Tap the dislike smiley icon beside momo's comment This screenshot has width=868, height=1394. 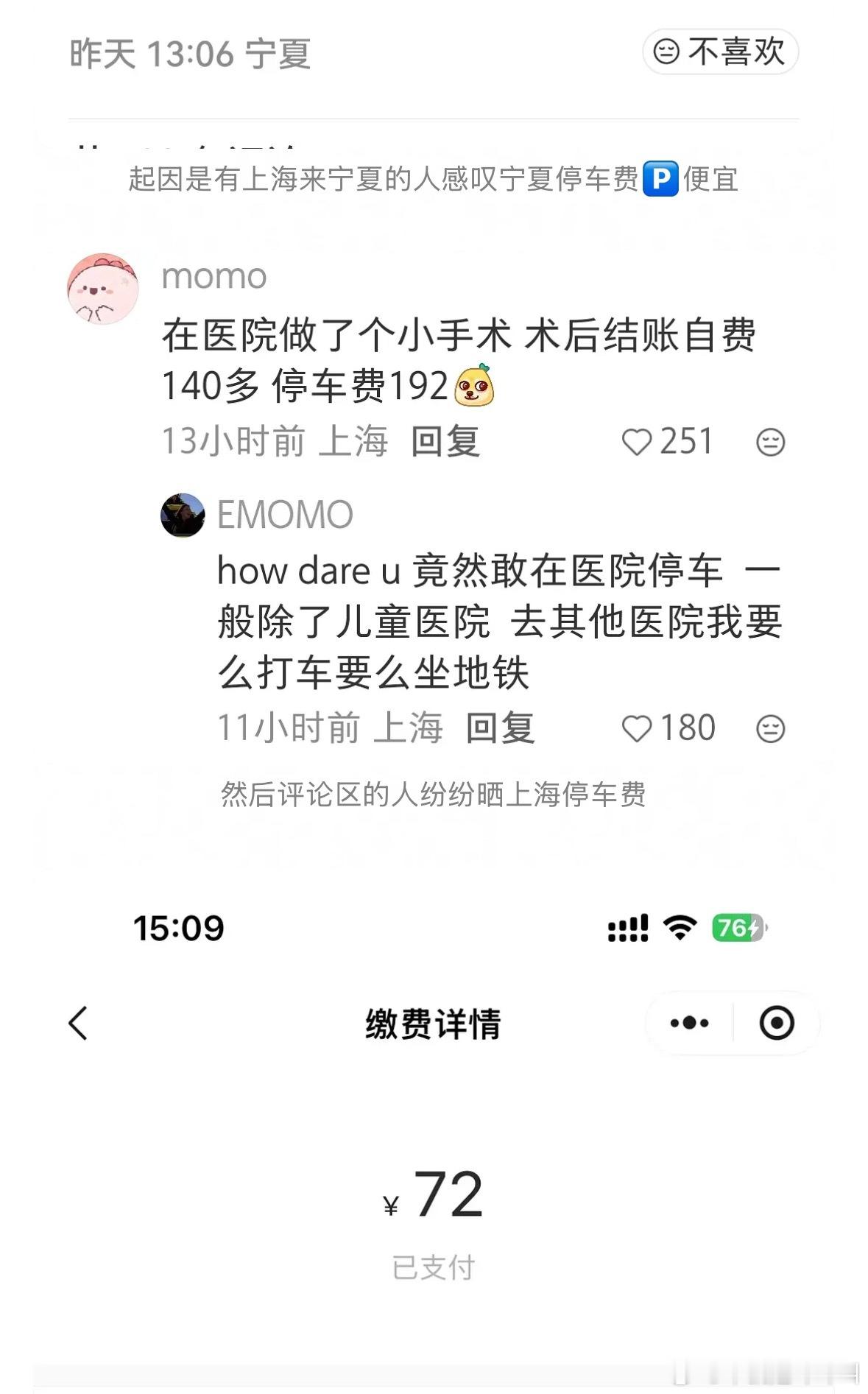(x=769, y=442)
